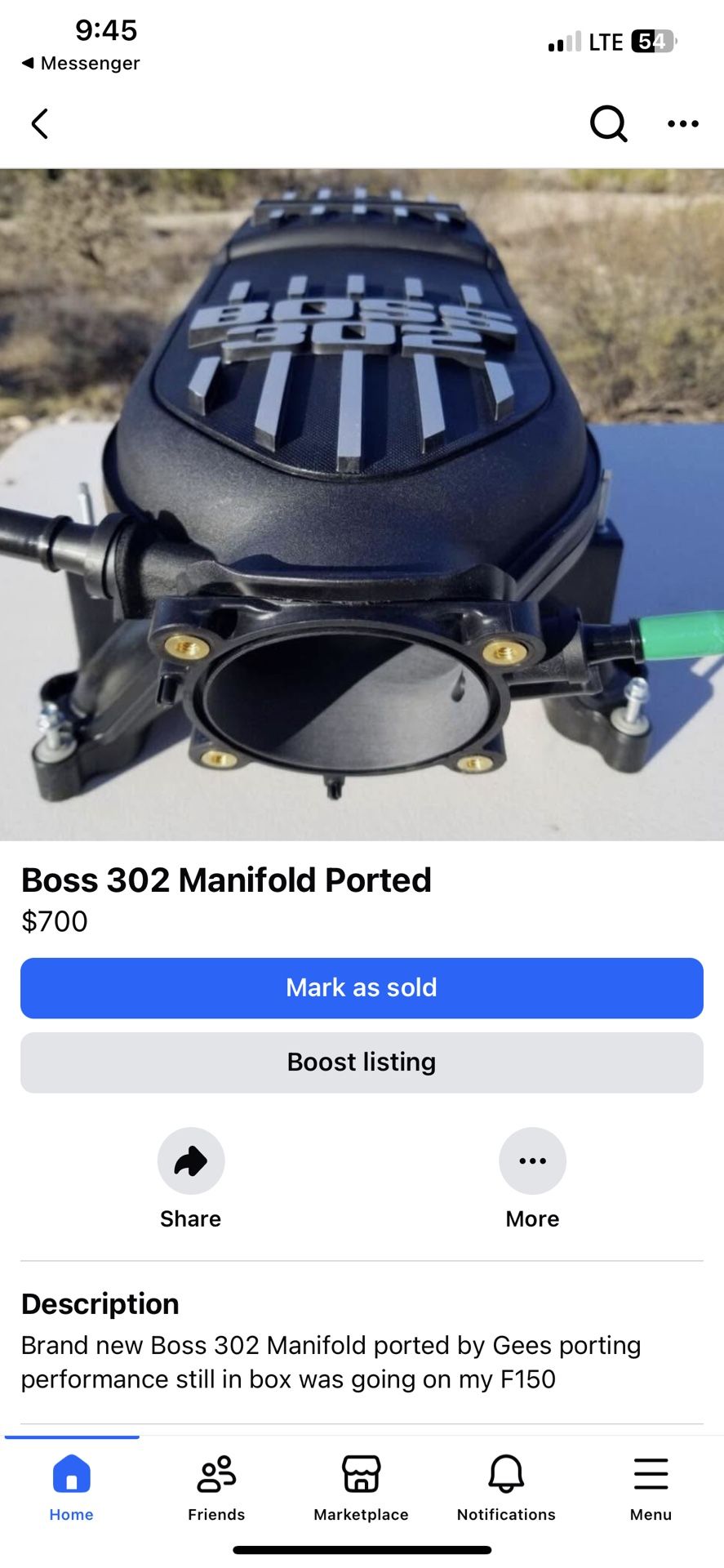Image resolution: width=724 pixels, height=1568 pixels.
Task: Tap the Description section heading
Action: (x=99, y=1303)
